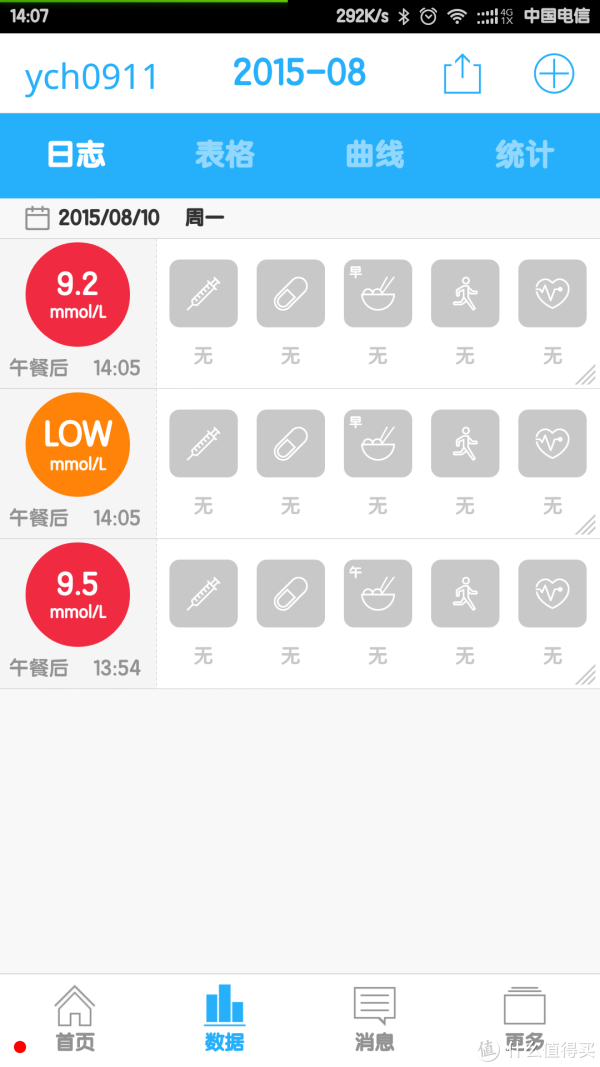Tap the pill medication icon for the LOW reading
The image size is (600, 1067).
tap(290, 444)
